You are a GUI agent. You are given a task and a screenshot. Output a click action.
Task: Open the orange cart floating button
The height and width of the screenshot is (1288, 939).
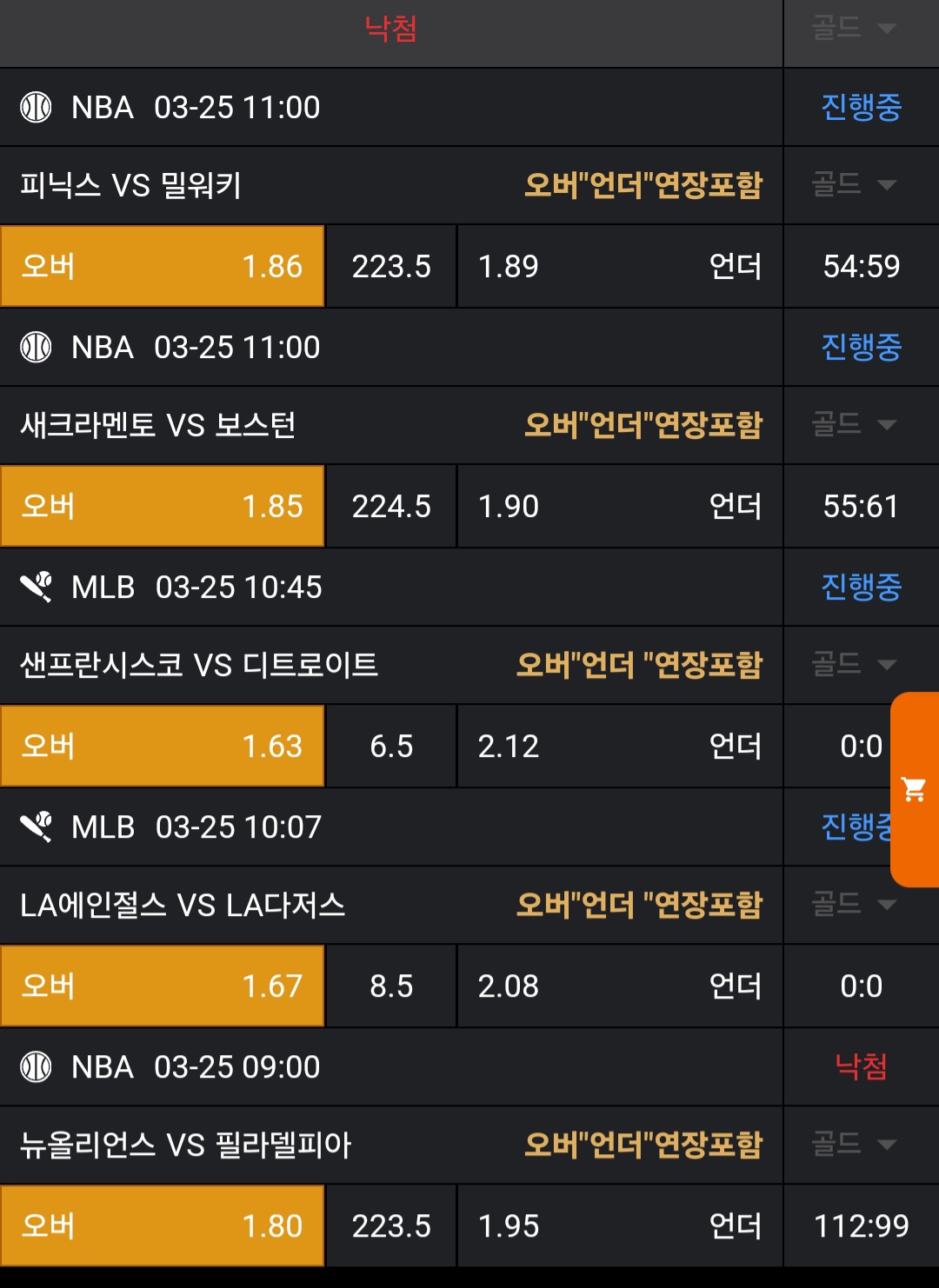(914, 789)
